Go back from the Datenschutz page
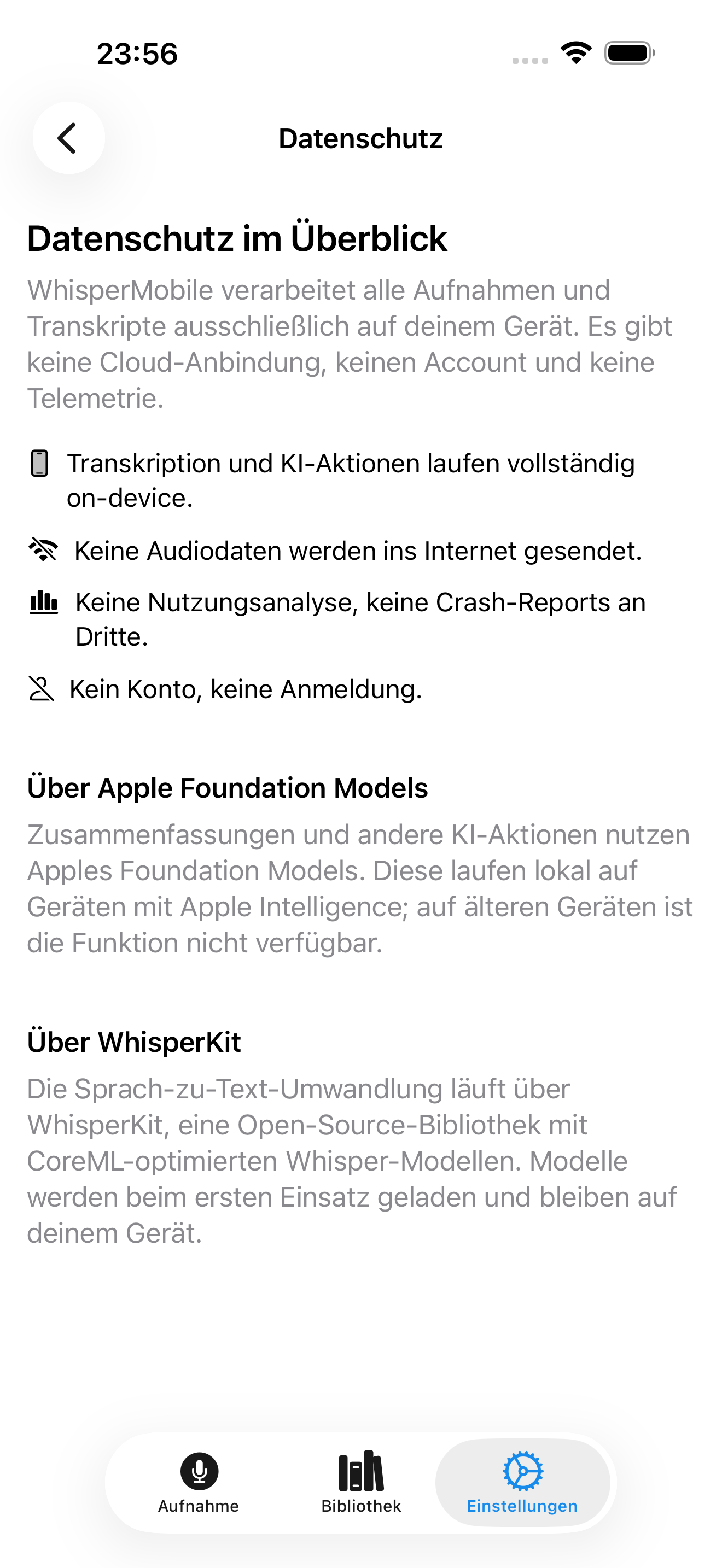The width and height of the screenshot is (722, 1568). click(x=68, y=138)
